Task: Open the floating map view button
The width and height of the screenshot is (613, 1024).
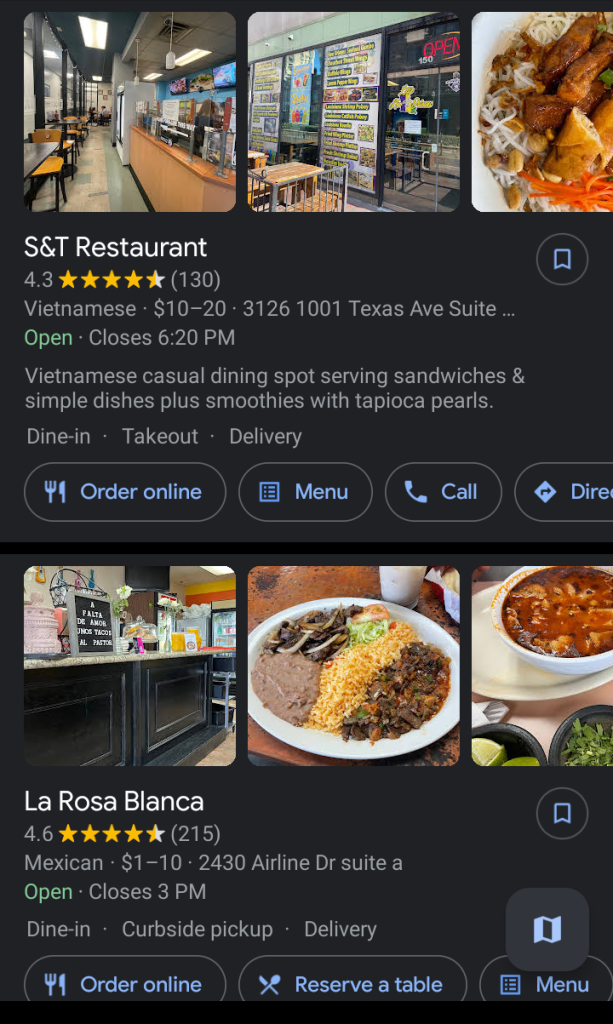Action: pyautogui.click(x=547, y=930)
